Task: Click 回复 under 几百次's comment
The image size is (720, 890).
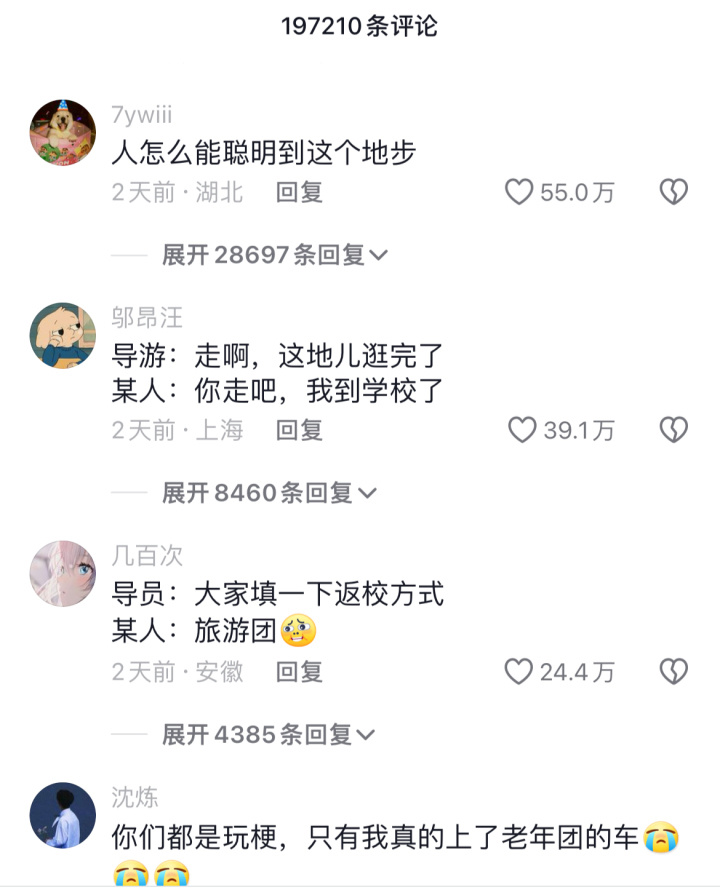Action: point(297,674)
